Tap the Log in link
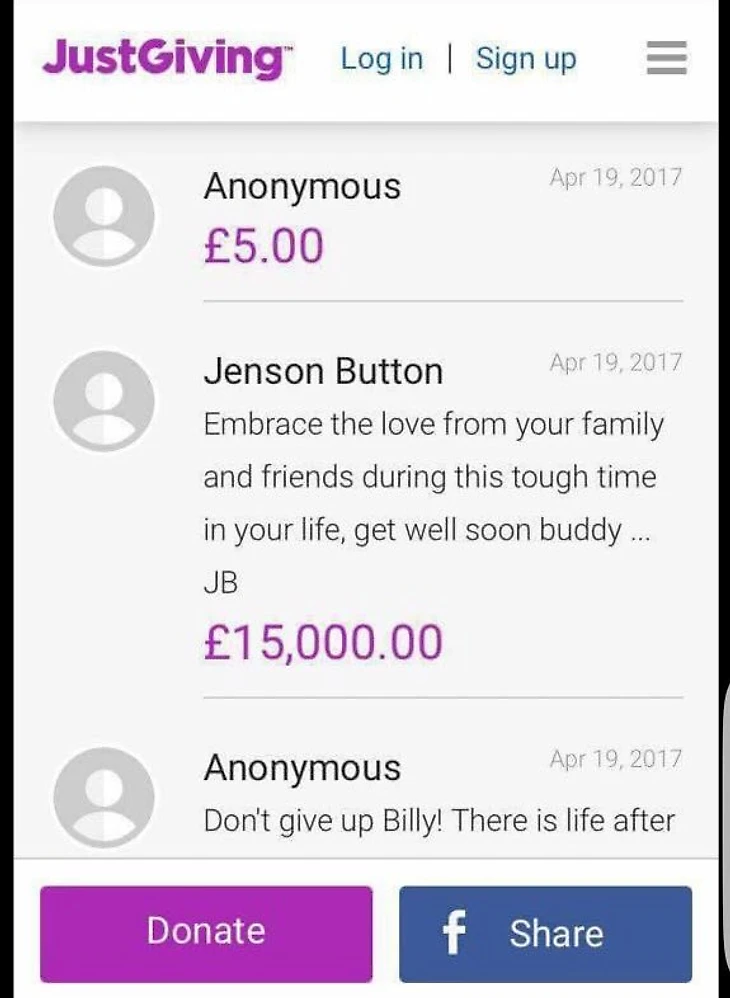The height and width of the screenshot is (998, 730). click(x=381, y=59)
